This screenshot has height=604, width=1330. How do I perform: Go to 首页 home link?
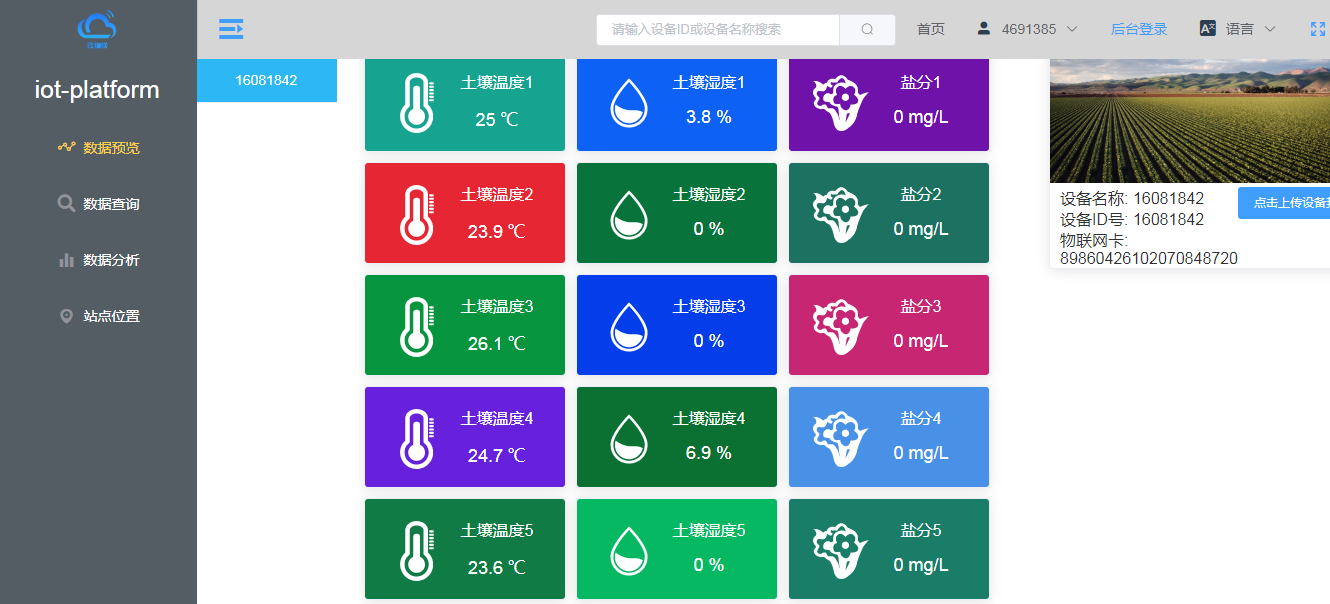click(930, 29)
